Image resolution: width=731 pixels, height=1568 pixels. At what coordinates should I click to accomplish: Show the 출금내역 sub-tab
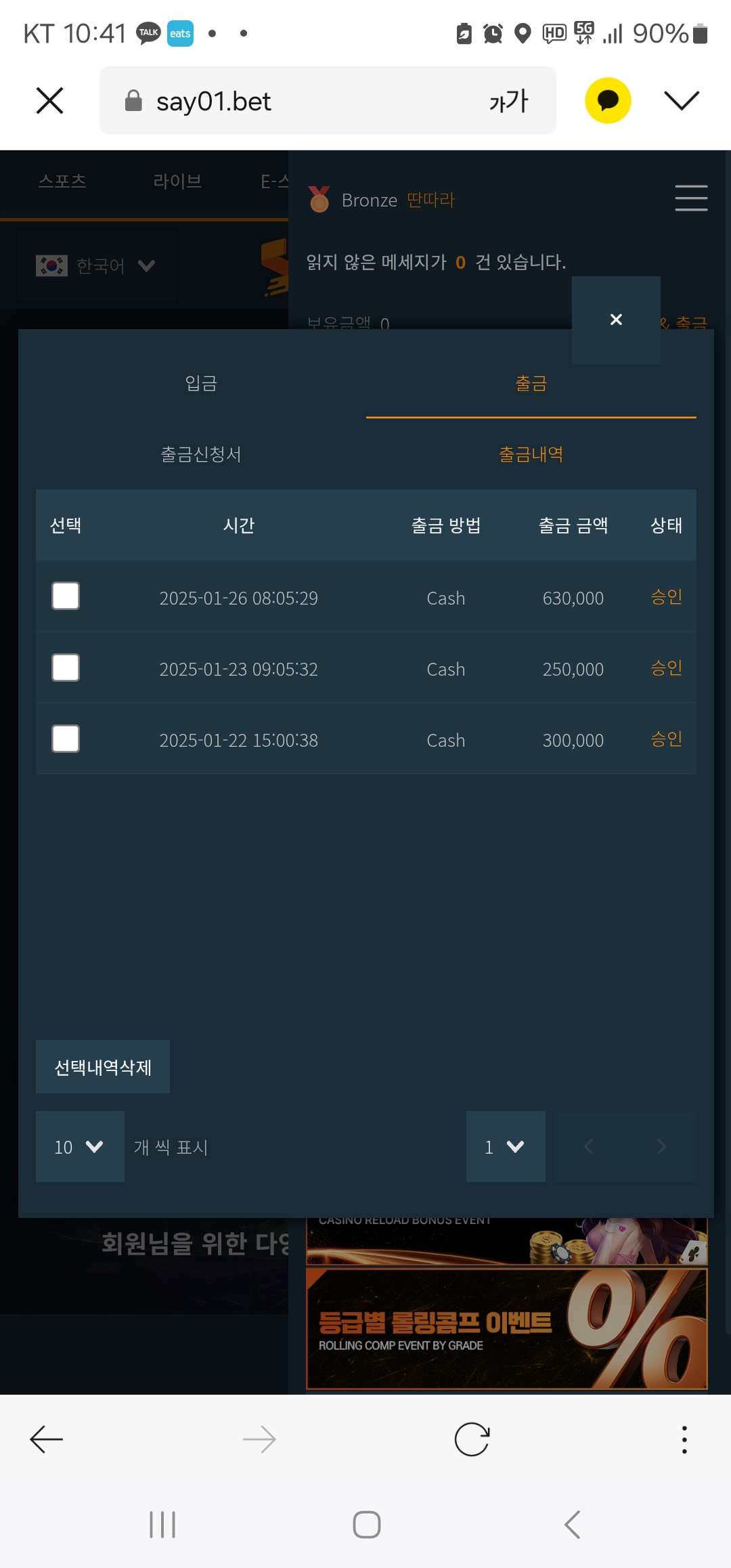(x=531, y=454)
